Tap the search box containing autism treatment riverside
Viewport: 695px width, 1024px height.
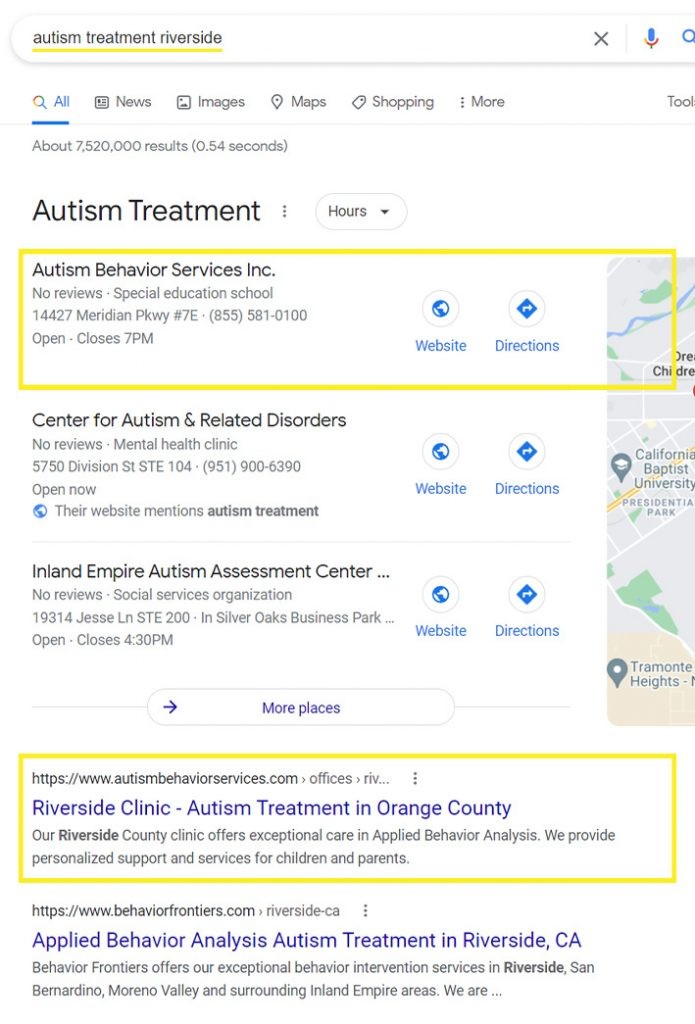coord(300,39)
